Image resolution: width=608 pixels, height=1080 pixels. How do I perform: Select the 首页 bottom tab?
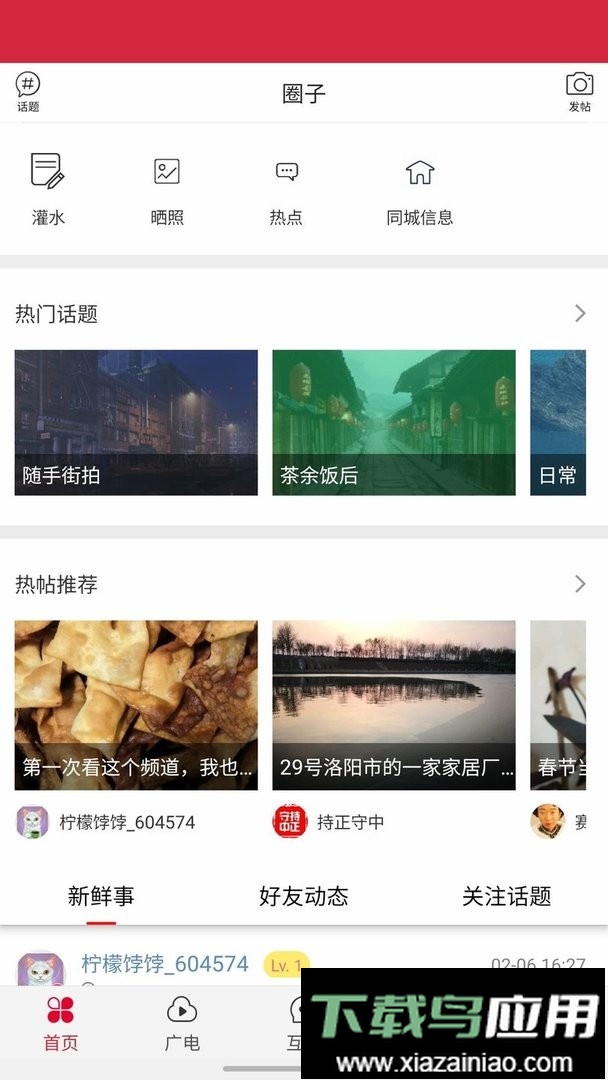tap(60, 1022)
